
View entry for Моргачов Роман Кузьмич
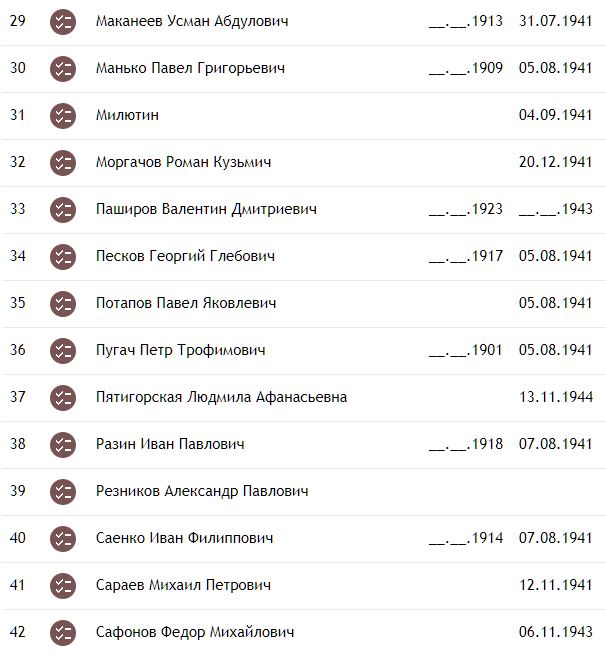(x=183, y=162)
